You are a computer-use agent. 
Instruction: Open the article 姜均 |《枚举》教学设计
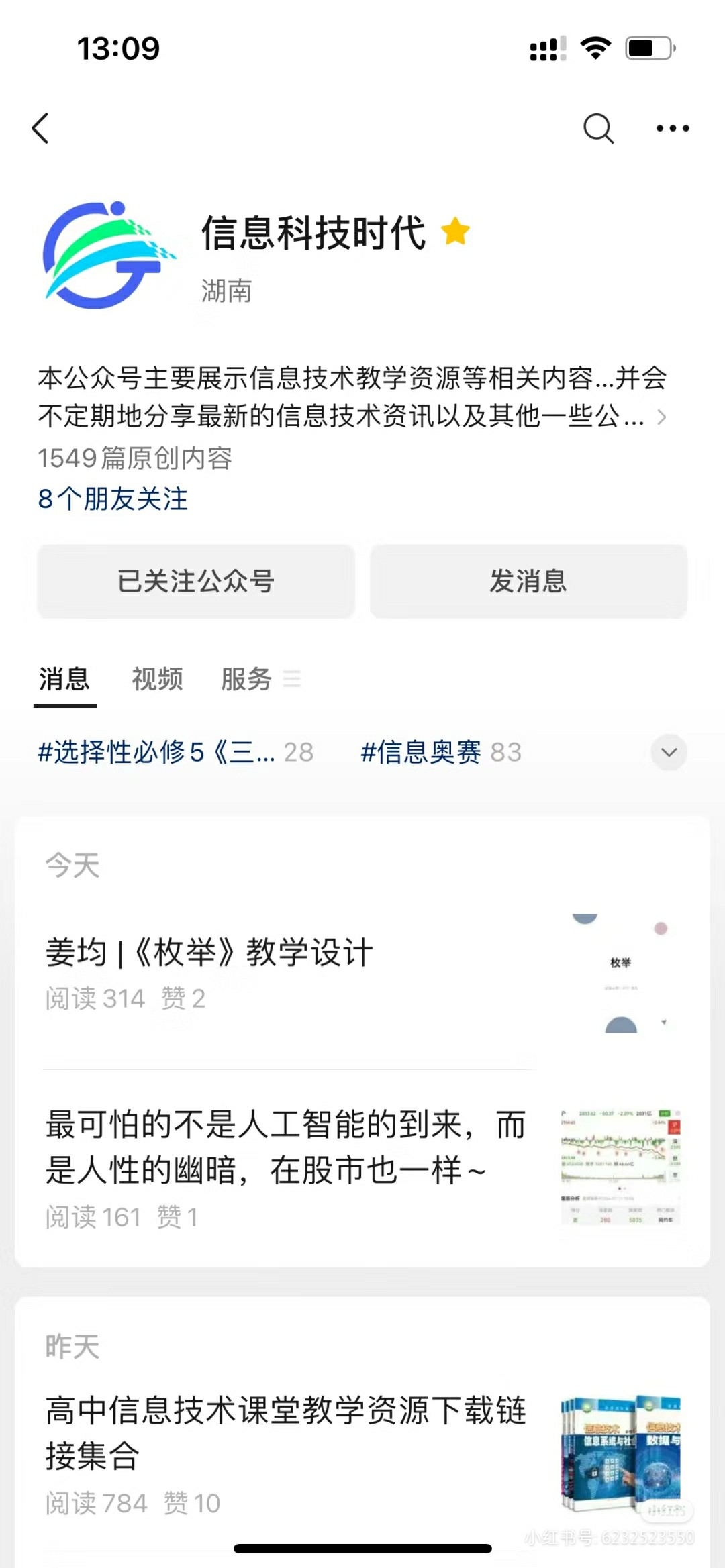click(x=209, y=952)
